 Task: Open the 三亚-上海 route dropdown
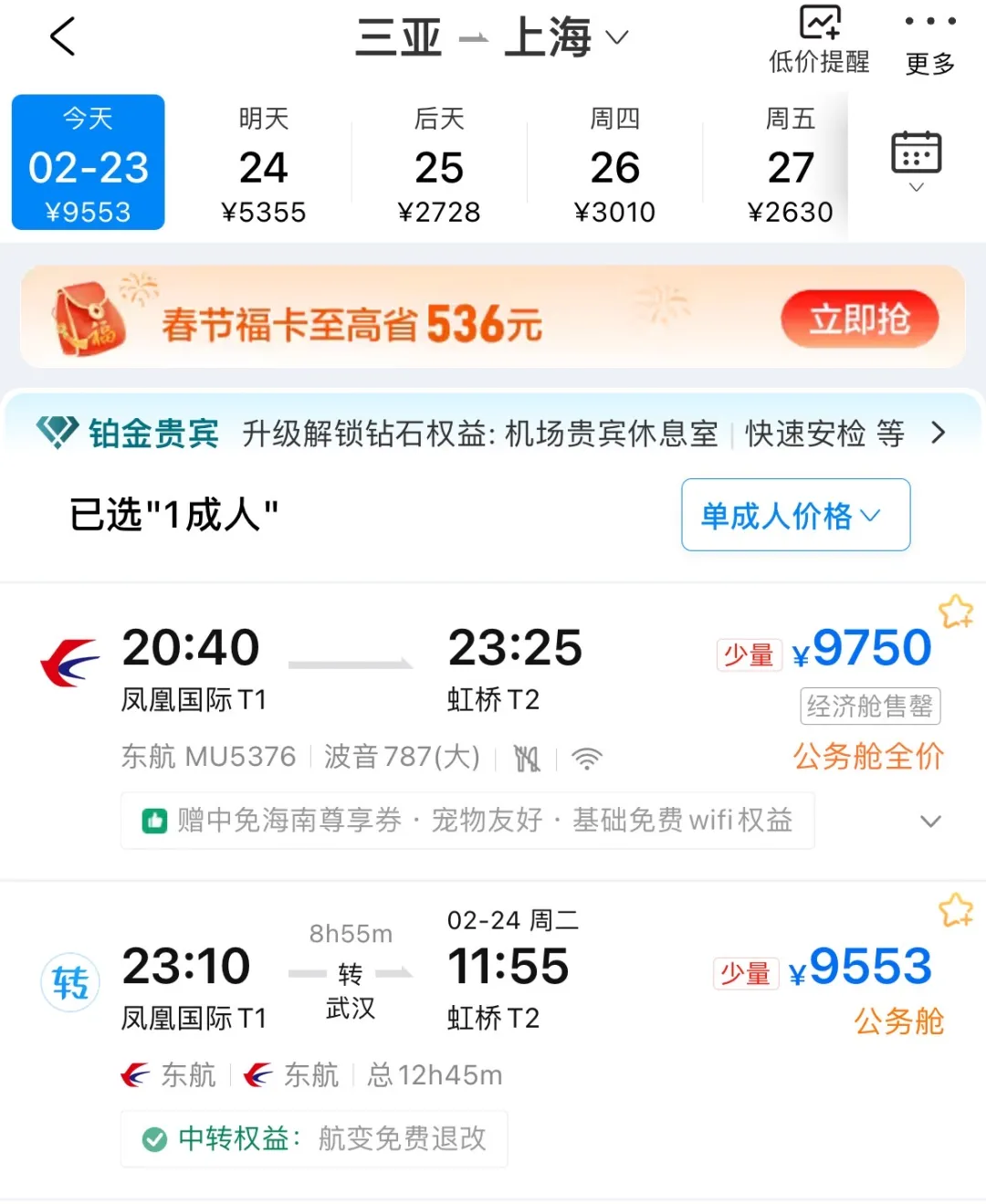617,38
